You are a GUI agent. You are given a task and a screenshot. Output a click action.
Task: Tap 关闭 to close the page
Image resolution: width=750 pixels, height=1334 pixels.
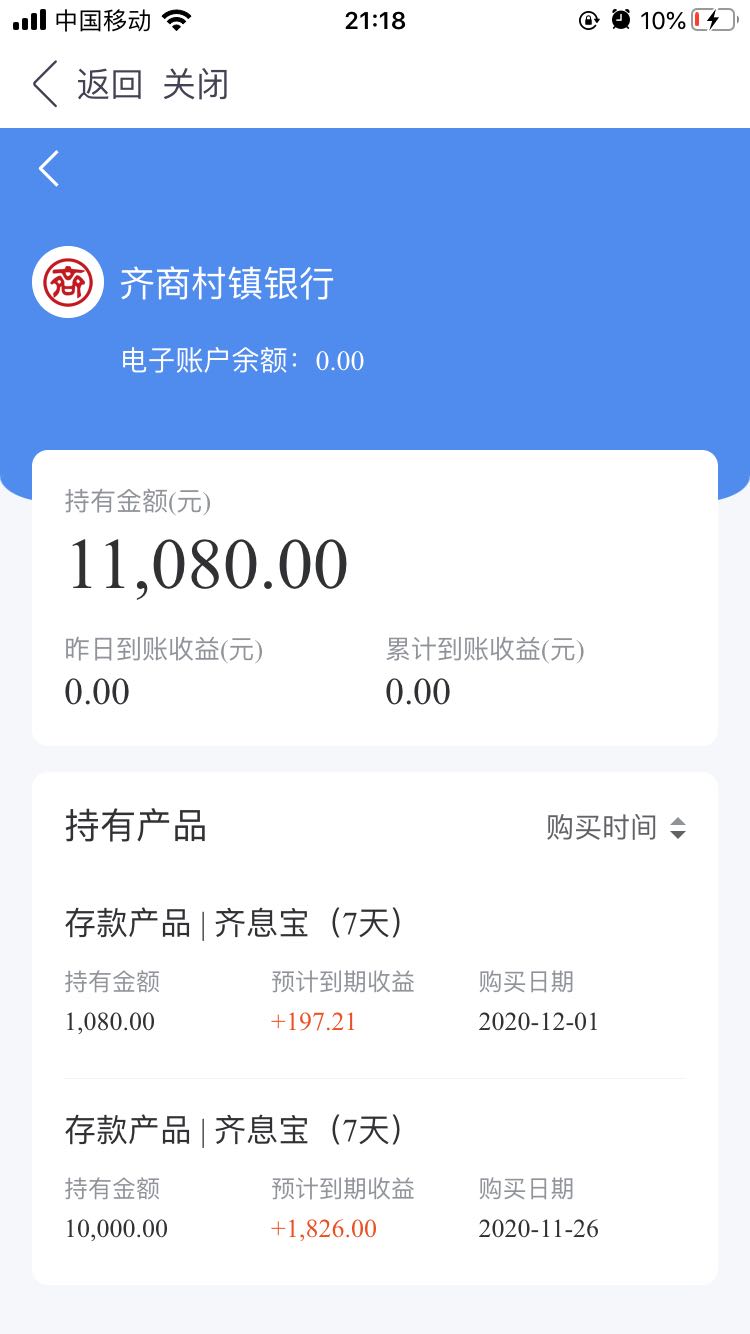coord(196,85)
